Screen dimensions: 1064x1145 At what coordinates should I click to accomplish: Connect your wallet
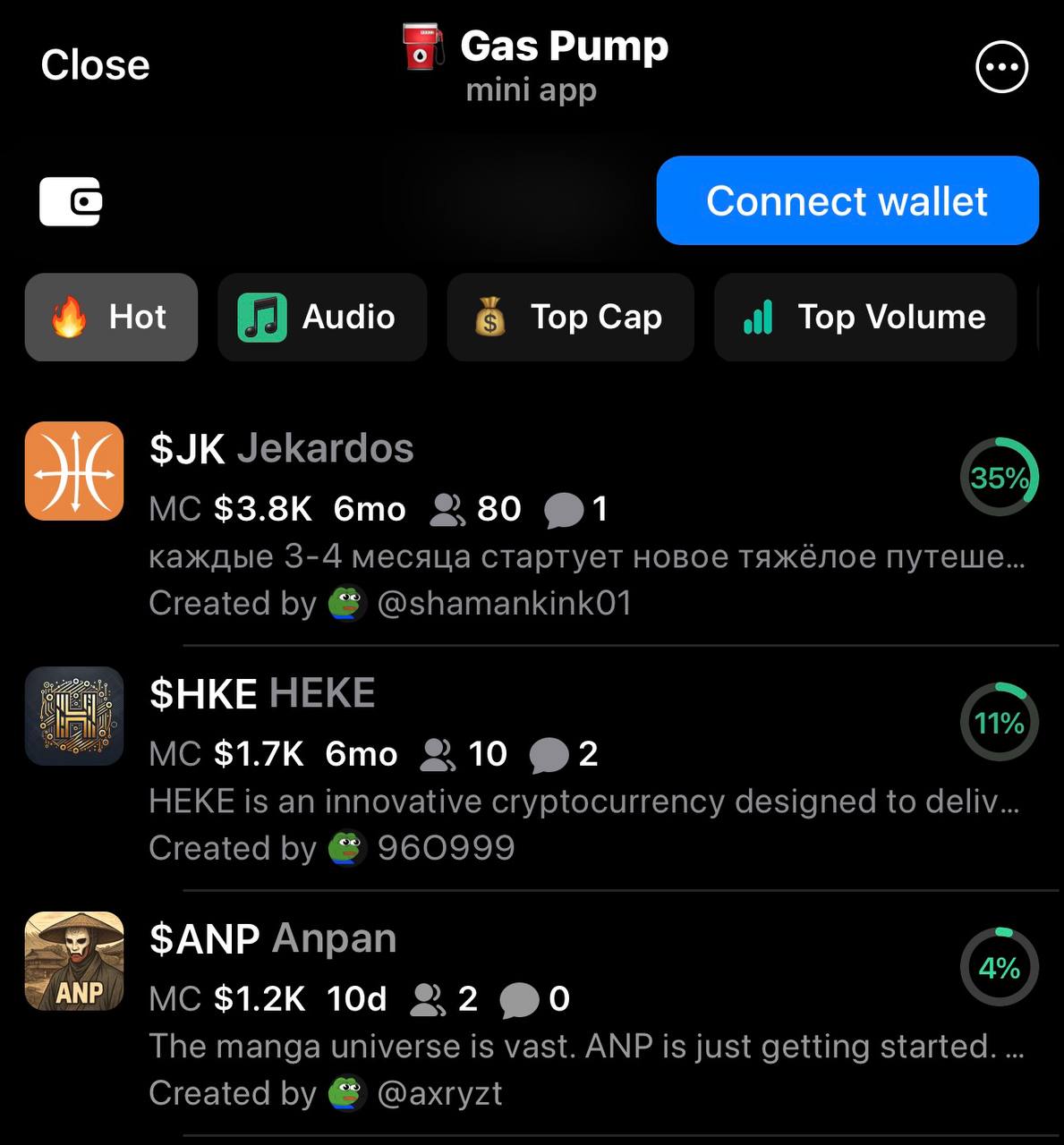(847, 200)
